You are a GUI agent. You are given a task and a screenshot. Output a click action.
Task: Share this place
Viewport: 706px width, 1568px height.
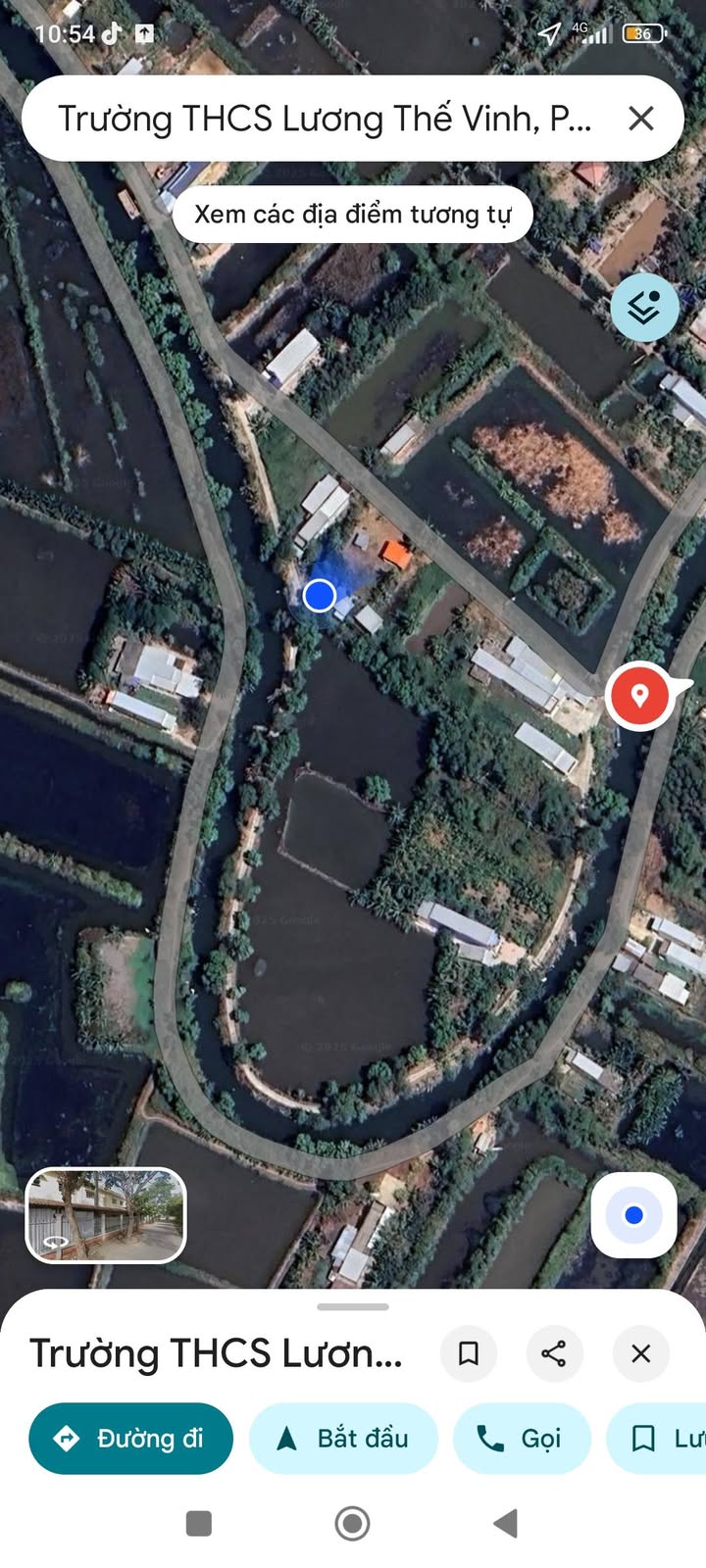[554, 1353]
